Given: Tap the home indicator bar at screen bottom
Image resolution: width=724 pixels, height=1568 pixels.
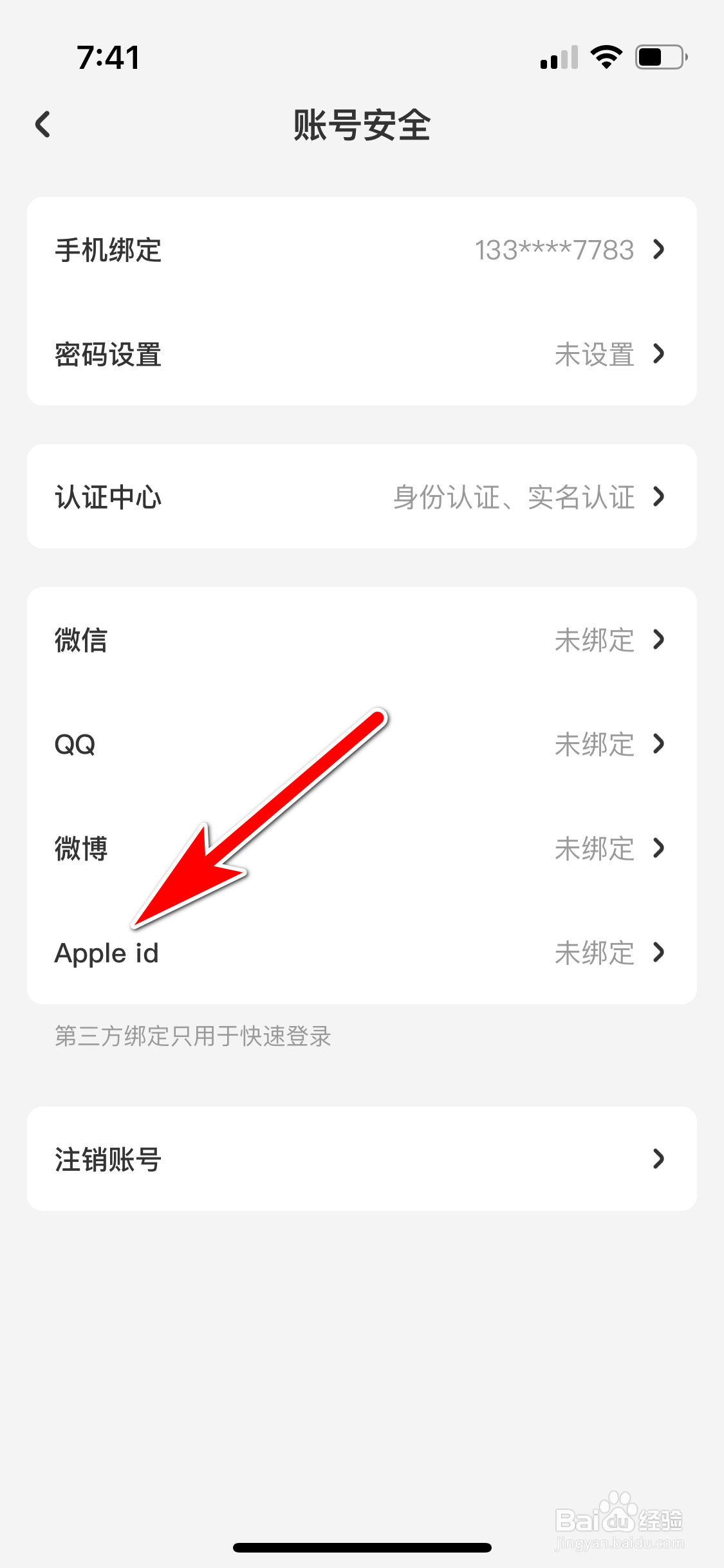Looking at the screenshot, I should click(362, 1548).
